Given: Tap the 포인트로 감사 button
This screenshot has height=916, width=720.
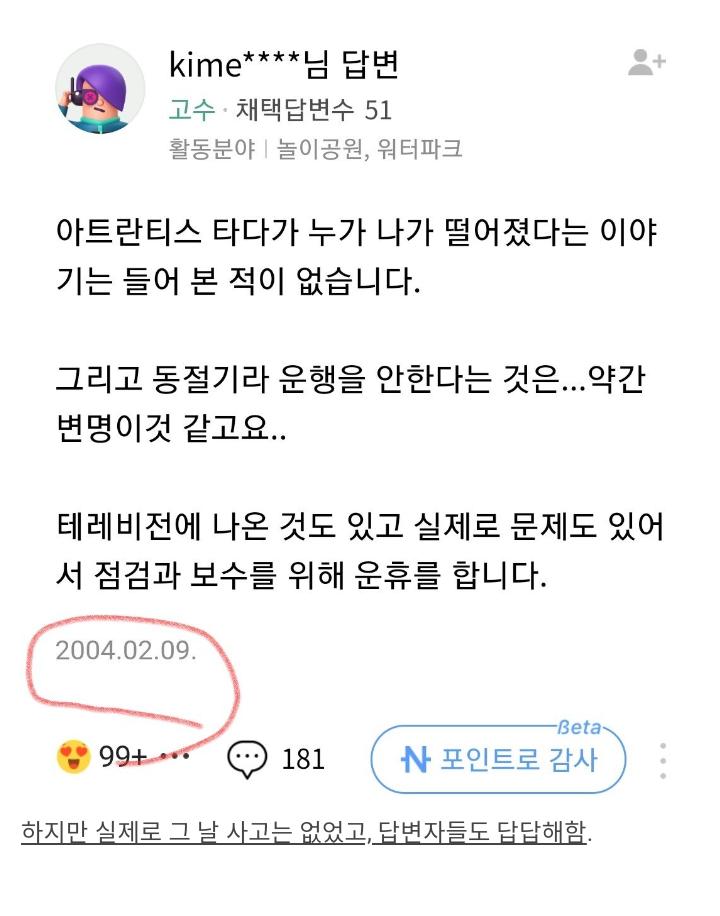Looking at the screenshot, I should (498, 759).
